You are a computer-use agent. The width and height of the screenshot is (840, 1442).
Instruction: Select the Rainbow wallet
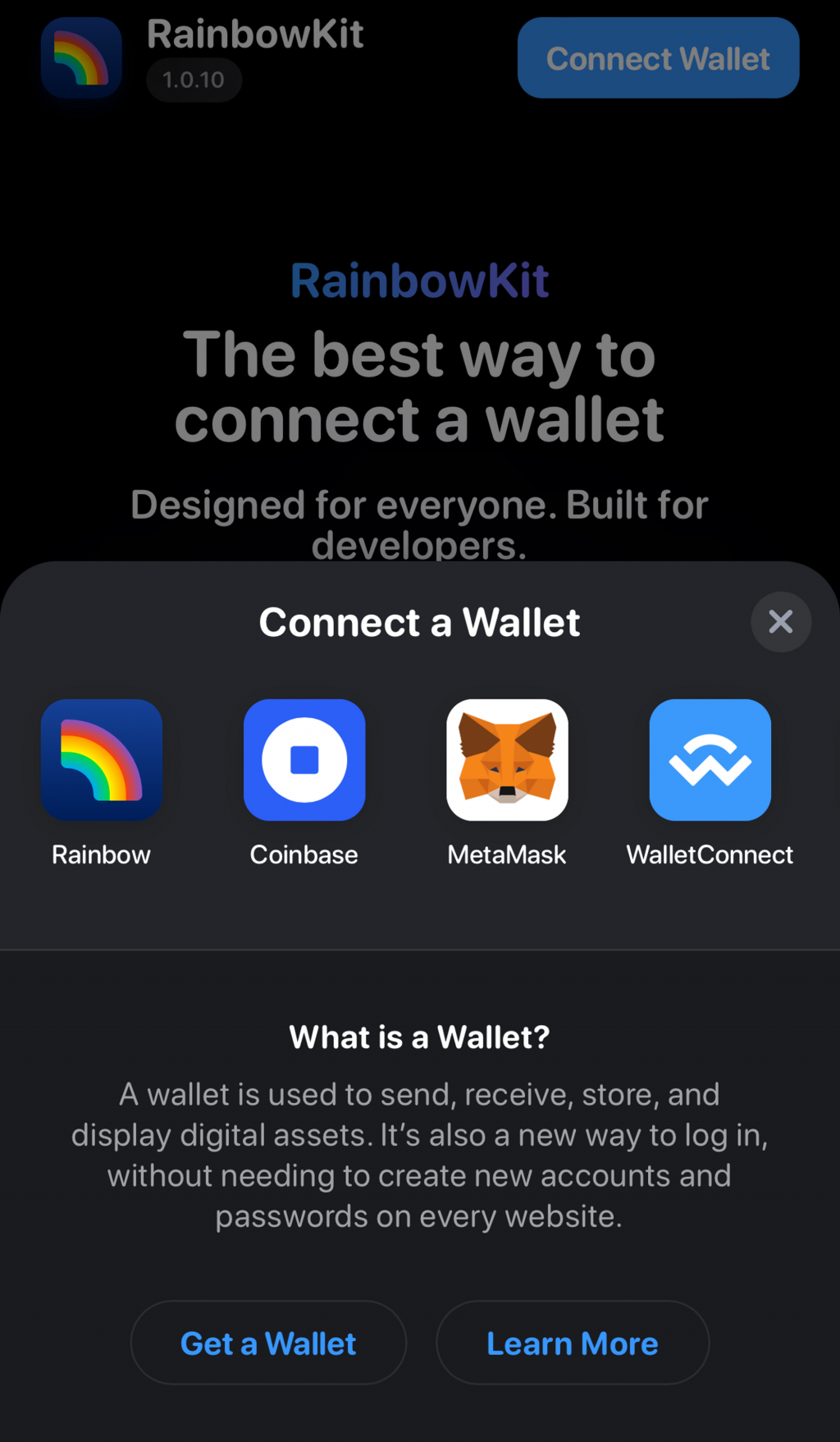coord(102,760)
